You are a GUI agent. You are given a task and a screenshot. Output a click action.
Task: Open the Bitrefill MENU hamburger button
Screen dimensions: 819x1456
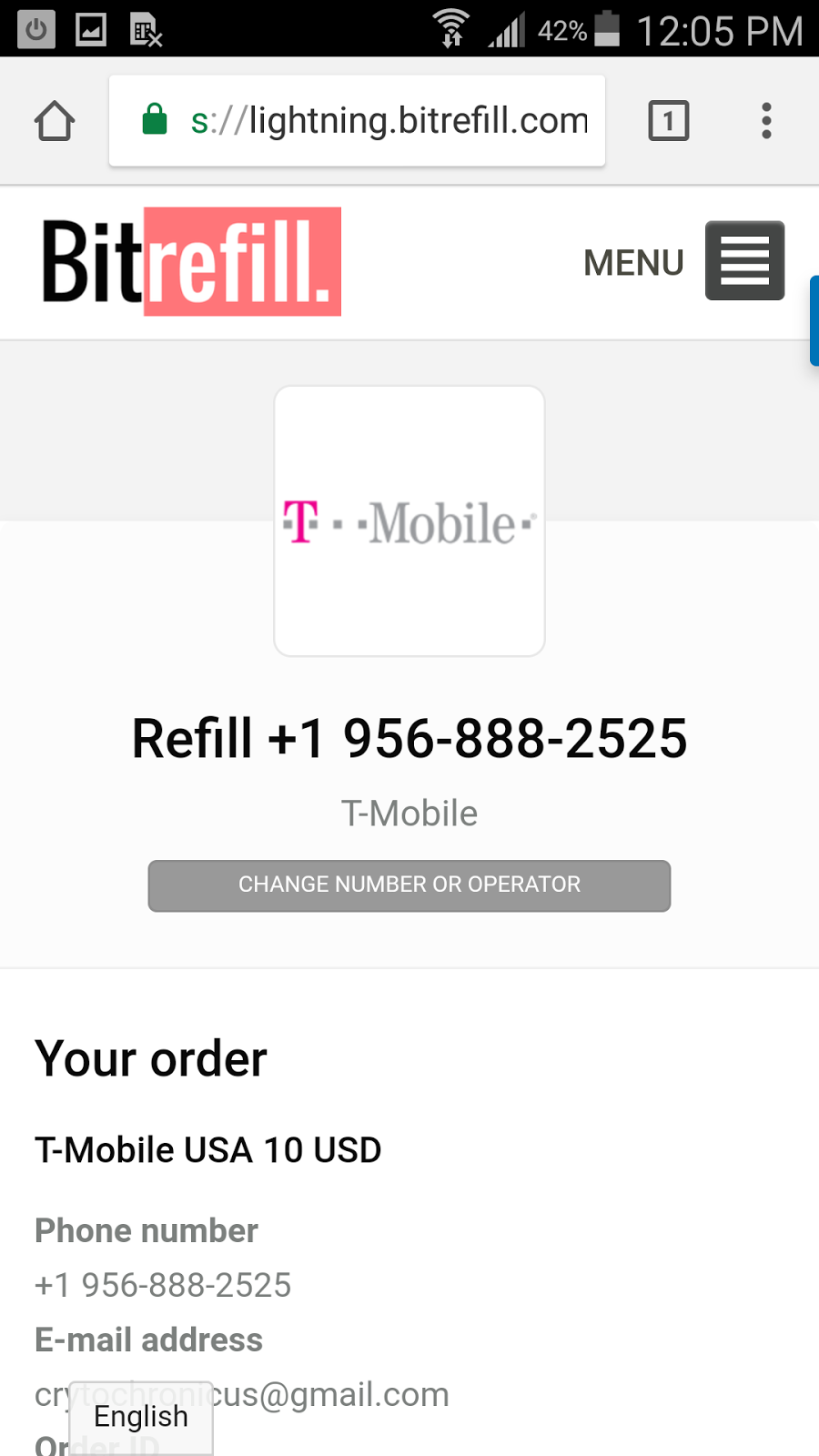744,261
